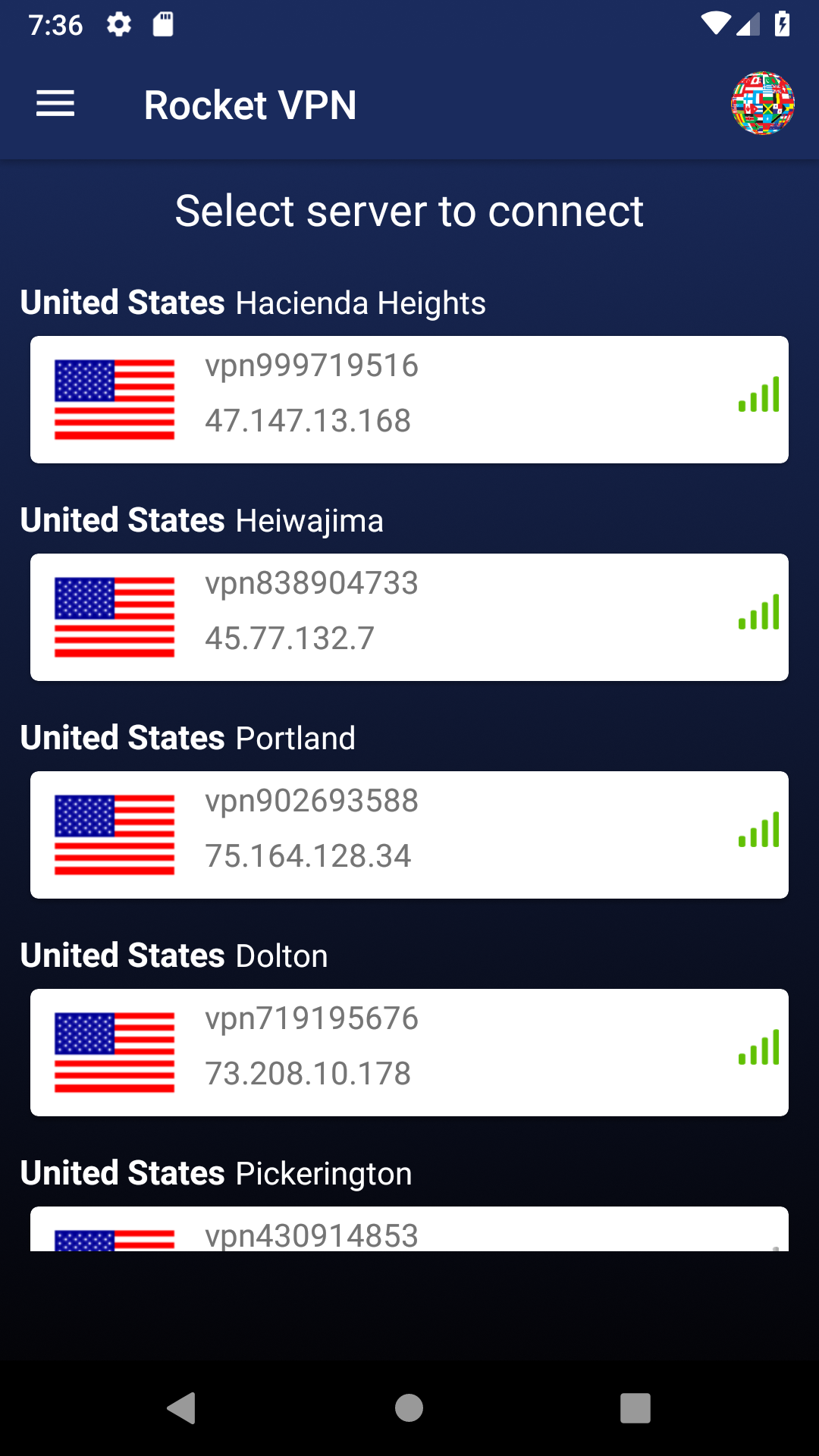
Task: Connect to the Portland server vpn902693588
Action: click(x=409, y=834)
